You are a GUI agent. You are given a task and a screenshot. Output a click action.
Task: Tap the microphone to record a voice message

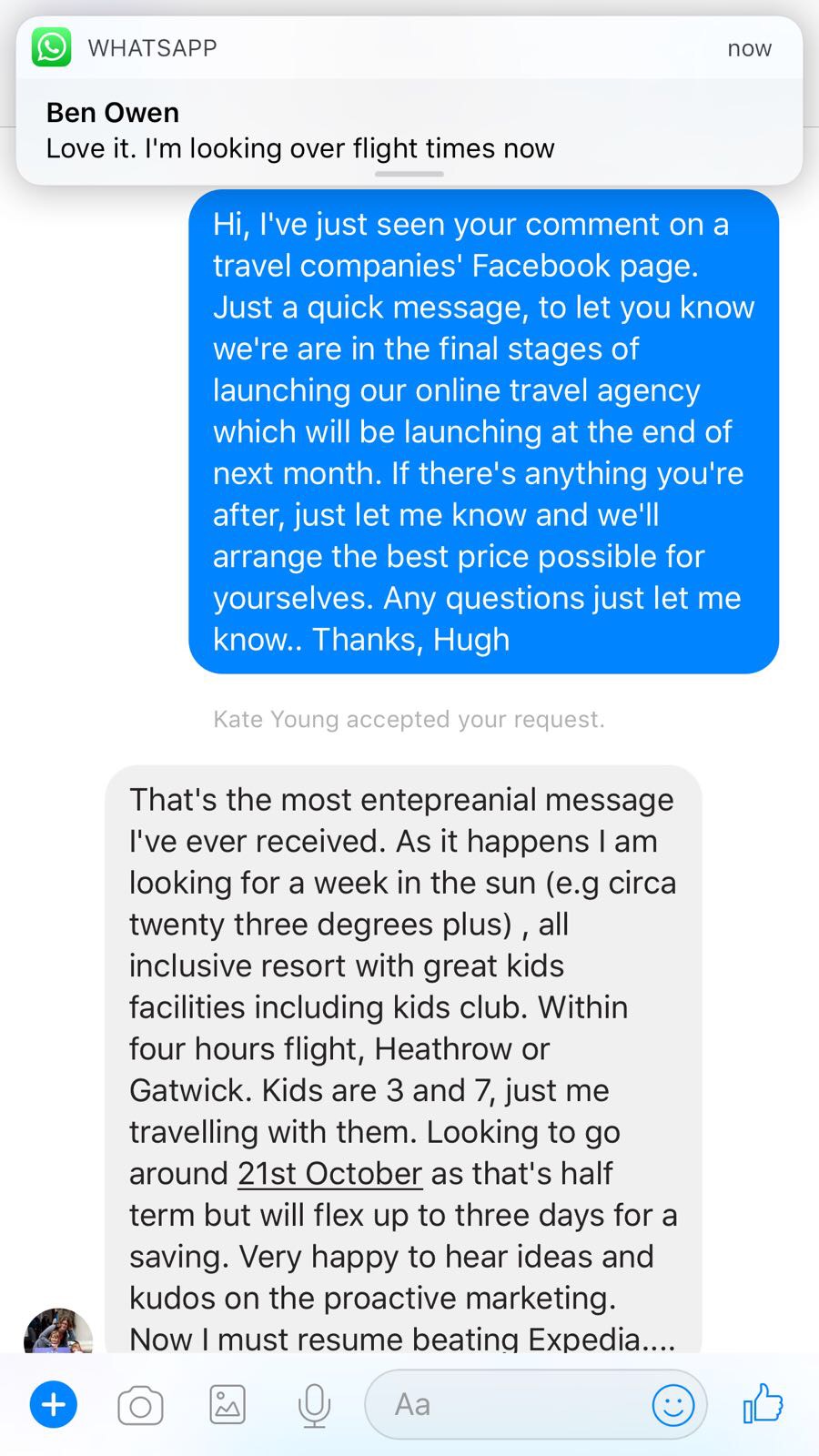click(314, 1405)
